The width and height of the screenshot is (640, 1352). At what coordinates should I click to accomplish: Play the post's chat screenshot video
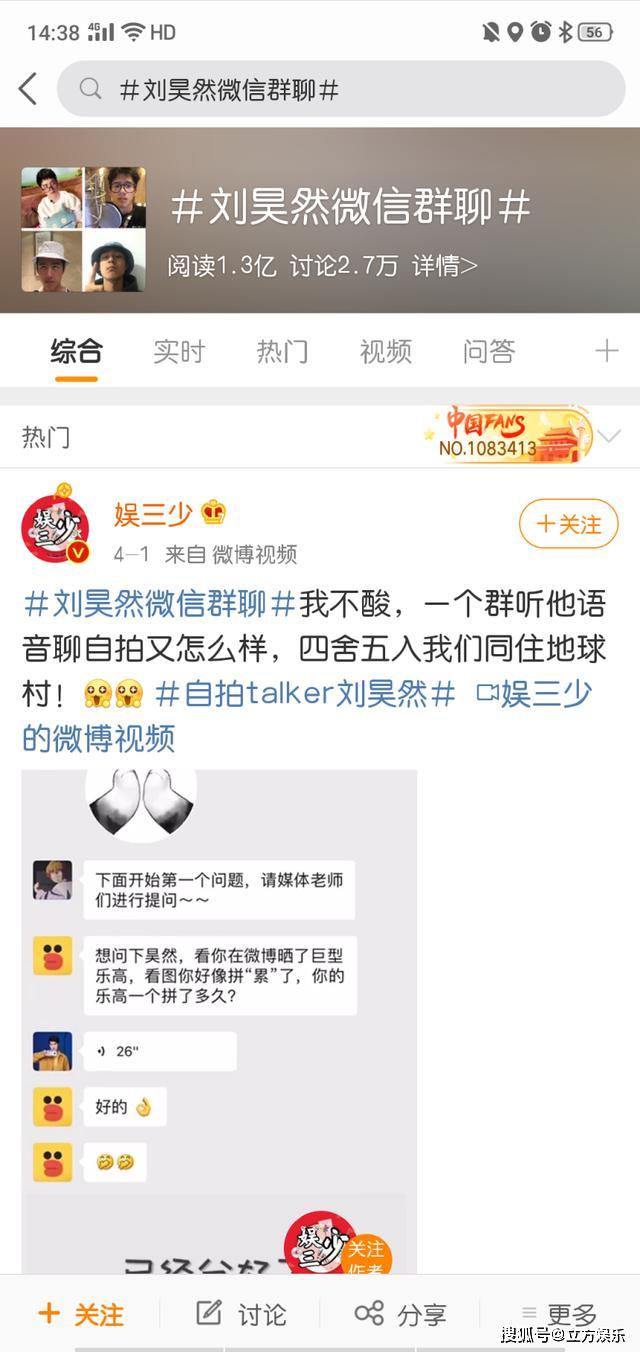click(219, 1020)
